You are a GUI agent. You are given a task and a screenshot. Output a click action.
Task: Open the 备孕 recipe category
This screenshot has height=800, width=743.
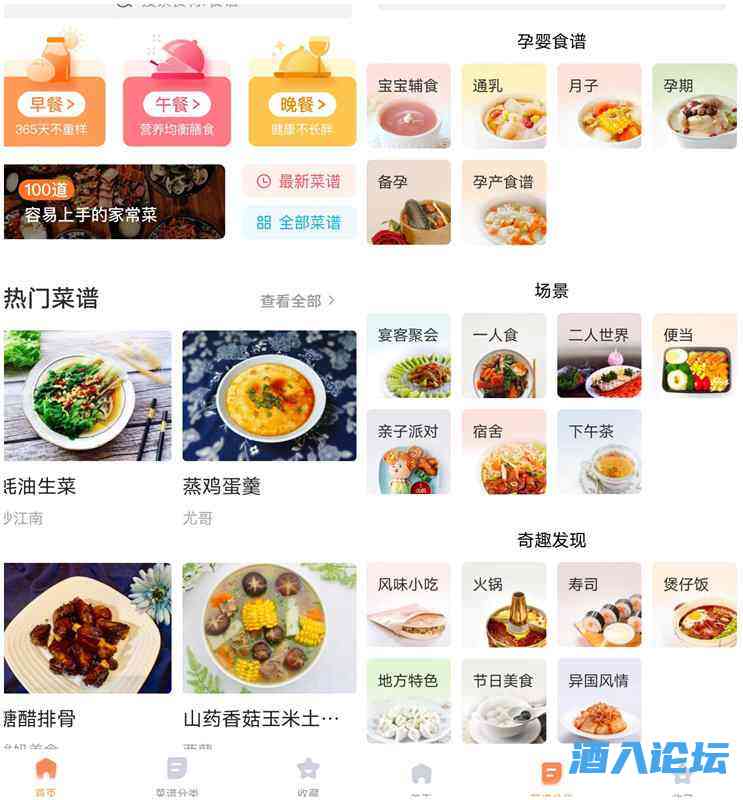pos(408,202)
